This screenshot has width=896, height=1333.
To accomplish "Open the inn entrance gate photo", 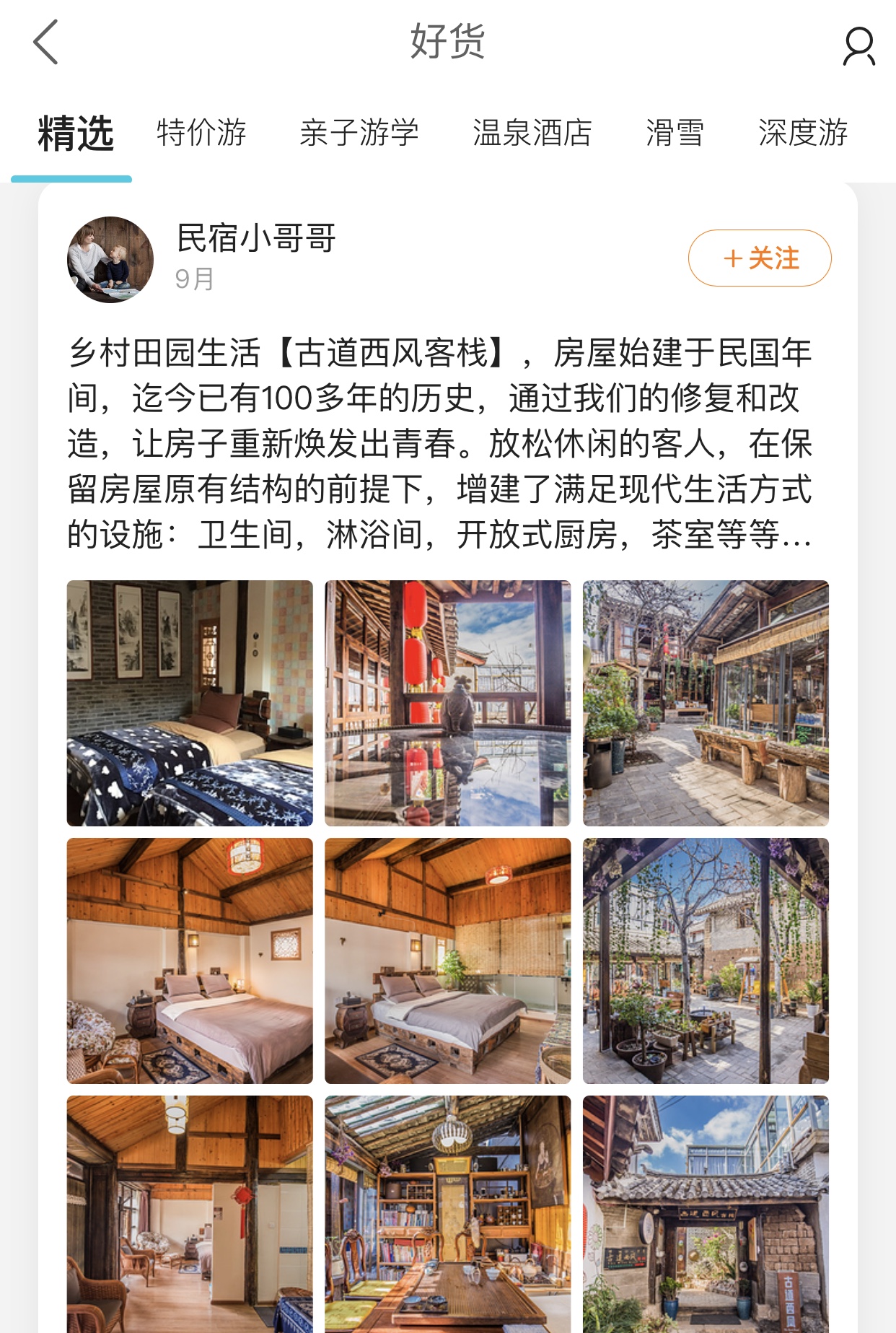I will 706,1214.
